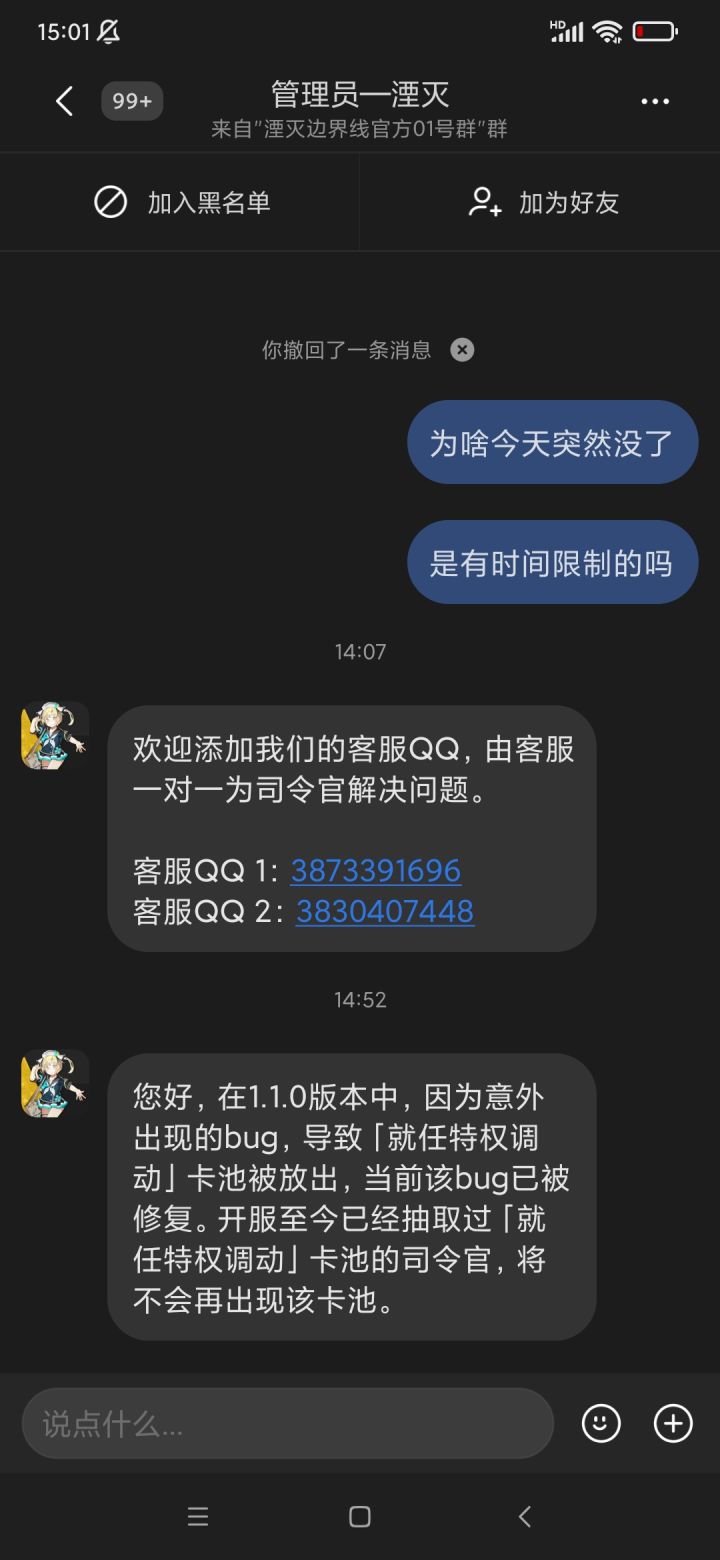Viewport: 720px width, 1560px height.
Task: Open the three-dot overflow menu
Action: [655, 101]
